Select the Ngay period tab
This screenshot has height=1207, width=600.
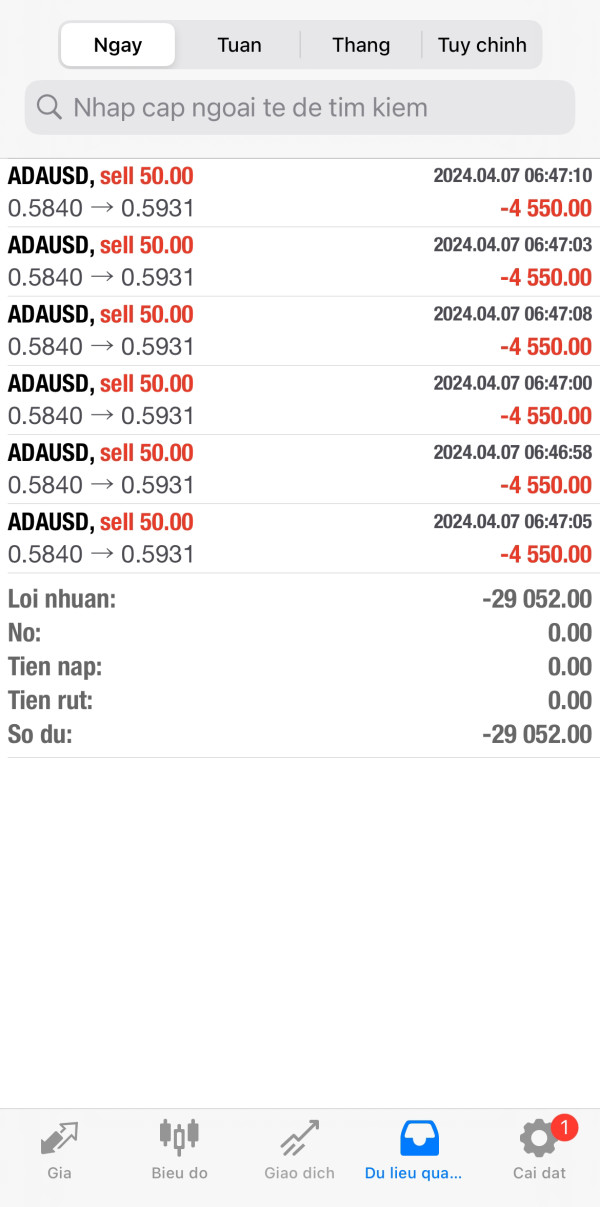pos(118,45)
